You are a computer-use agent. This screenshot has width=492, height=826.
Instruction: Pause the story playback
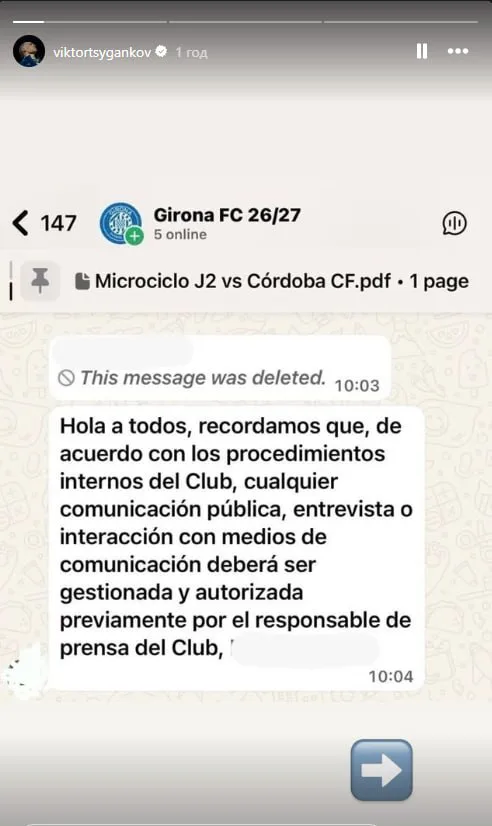421,51
